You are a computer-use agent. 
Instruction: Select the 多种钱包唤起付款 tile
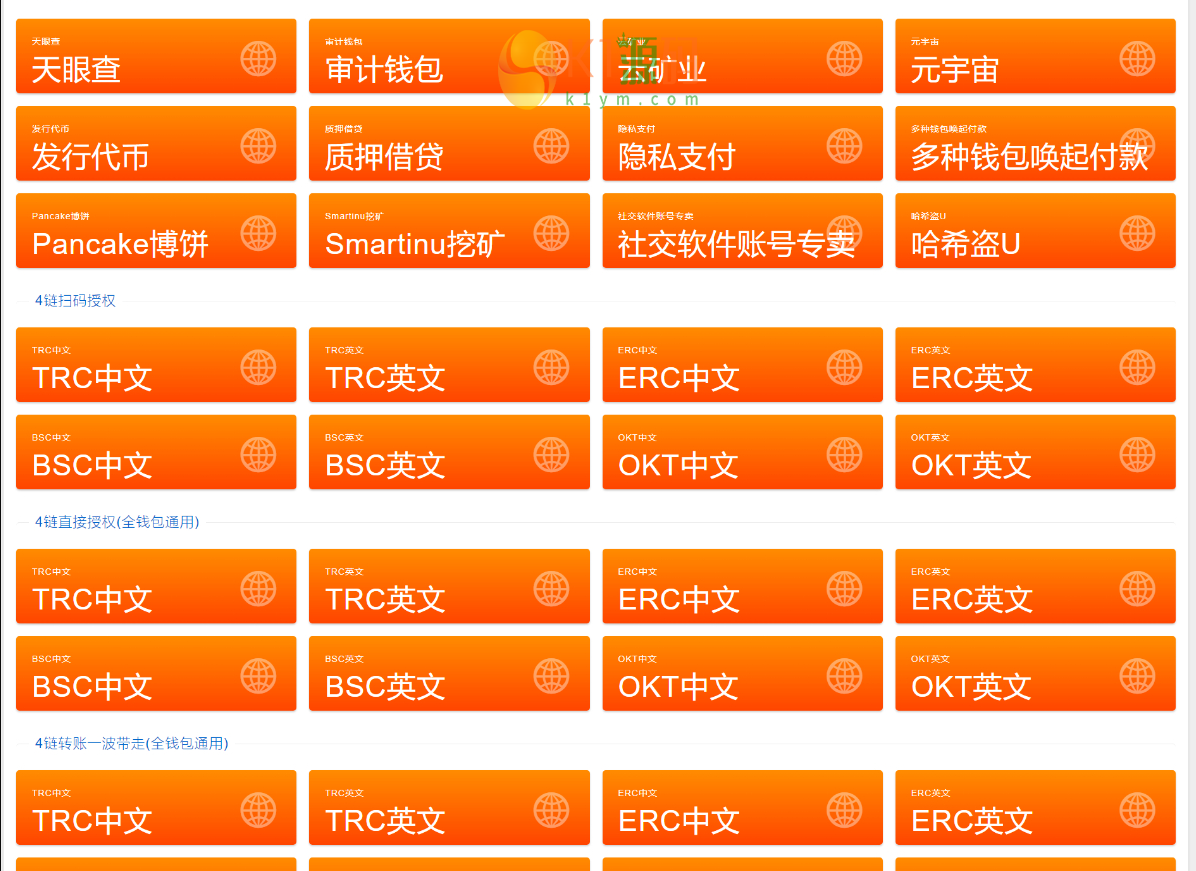pyautogui.click(x=1035, y=143)
